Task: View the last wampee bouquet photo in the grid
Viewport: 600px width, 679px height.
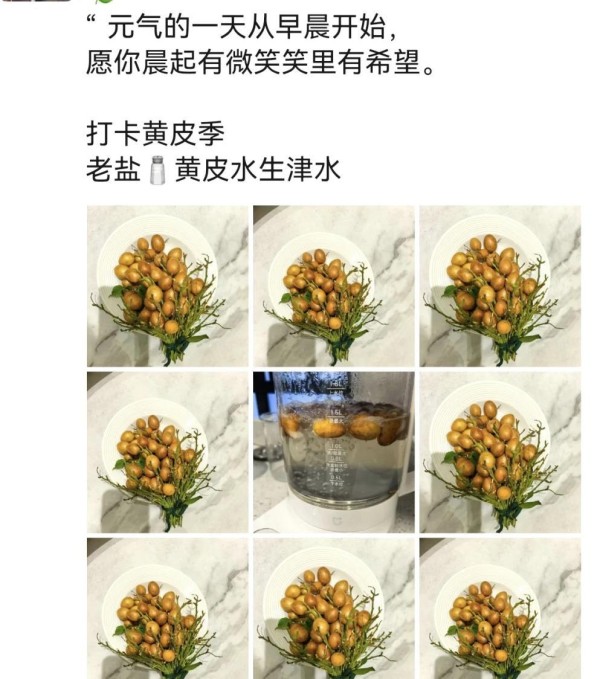Action: (x=499, y=608)
